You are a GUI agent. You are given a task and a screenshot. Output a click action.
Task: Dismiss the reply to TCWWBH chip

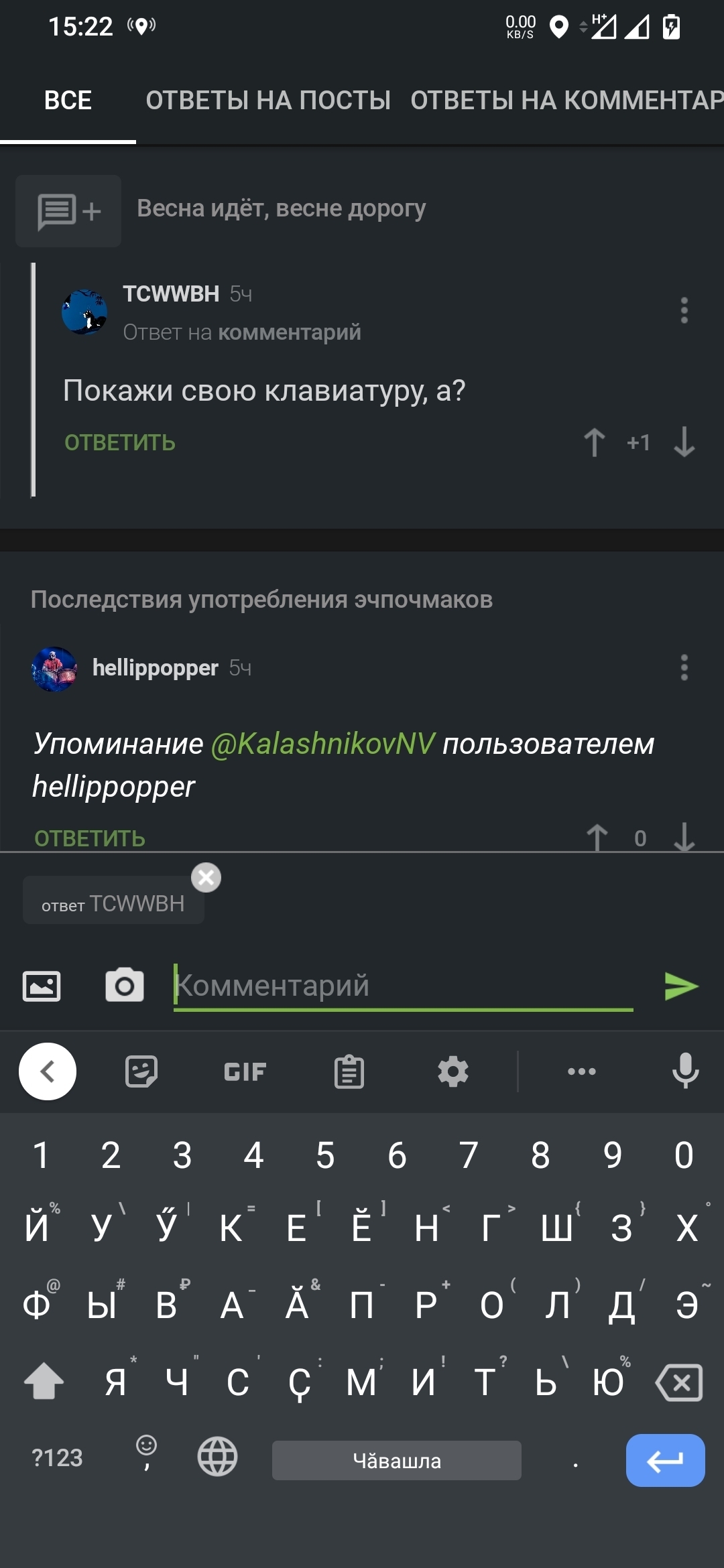pyautogui.click(x=206, y=877)
